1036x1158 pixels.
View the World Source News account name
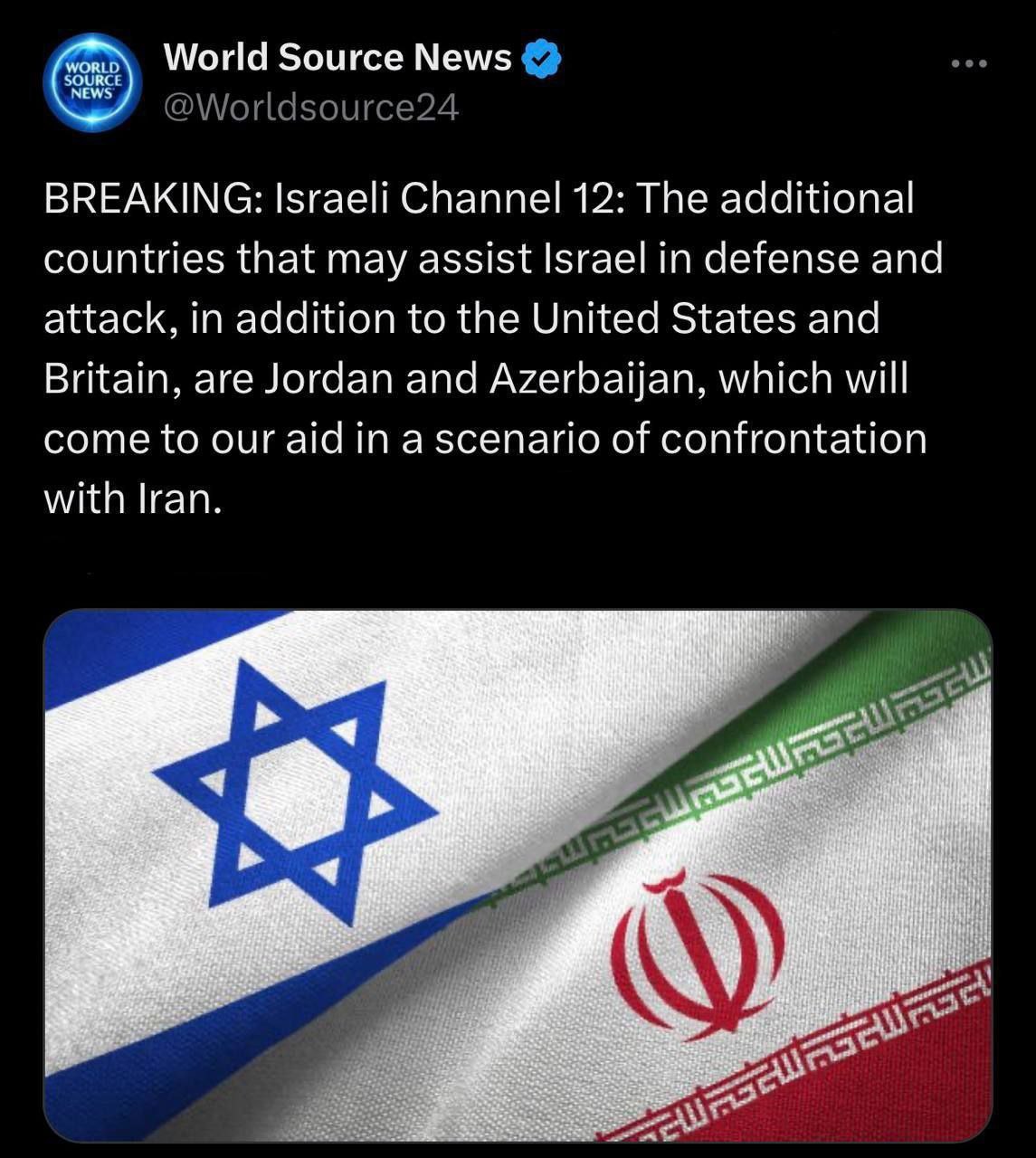point(337,58)
